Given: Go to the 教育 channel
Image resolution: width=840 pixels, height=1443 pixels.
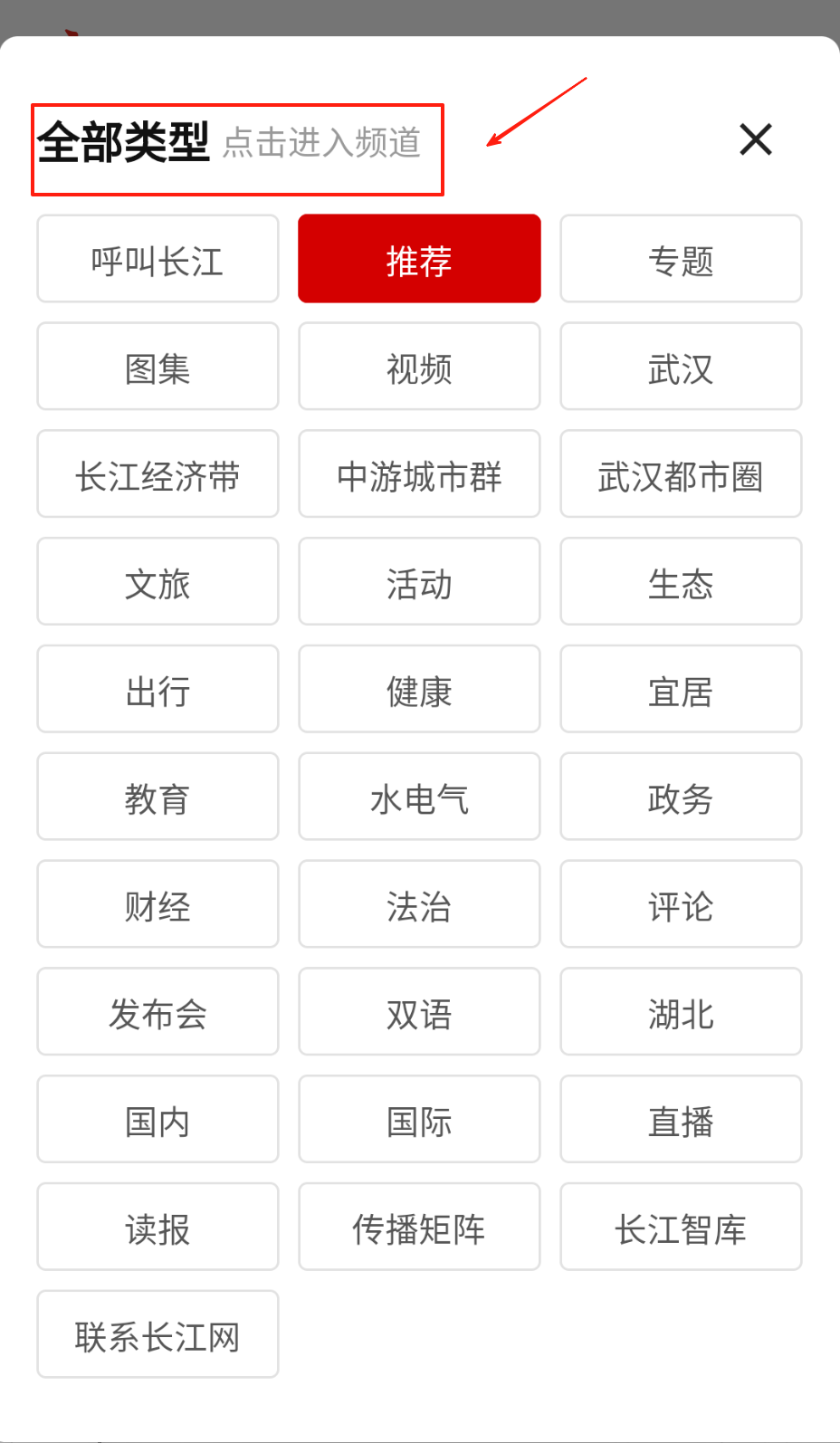Looking at the screenshot, I should 157,798.
